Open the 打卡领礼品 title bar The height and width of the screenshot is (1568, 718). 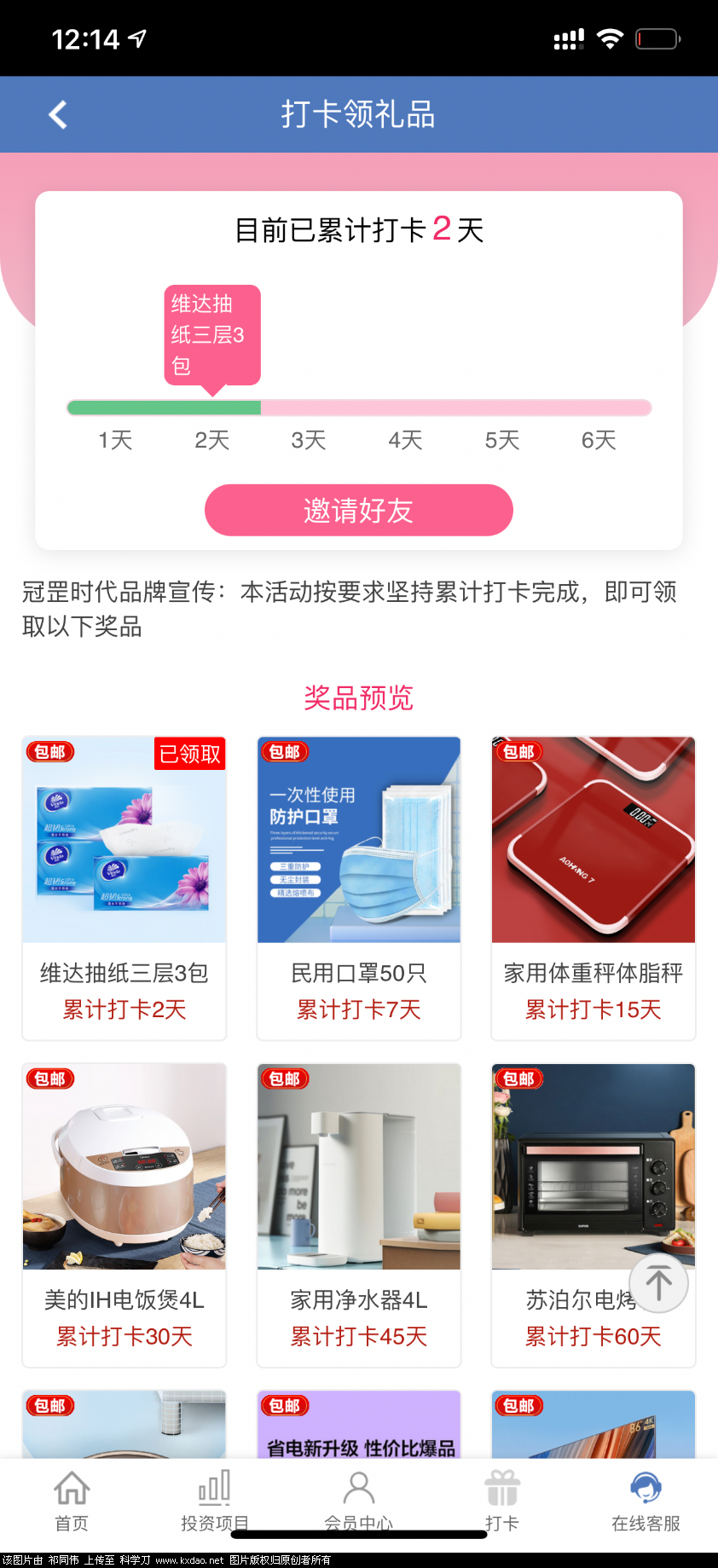click(x=358, y=113)
